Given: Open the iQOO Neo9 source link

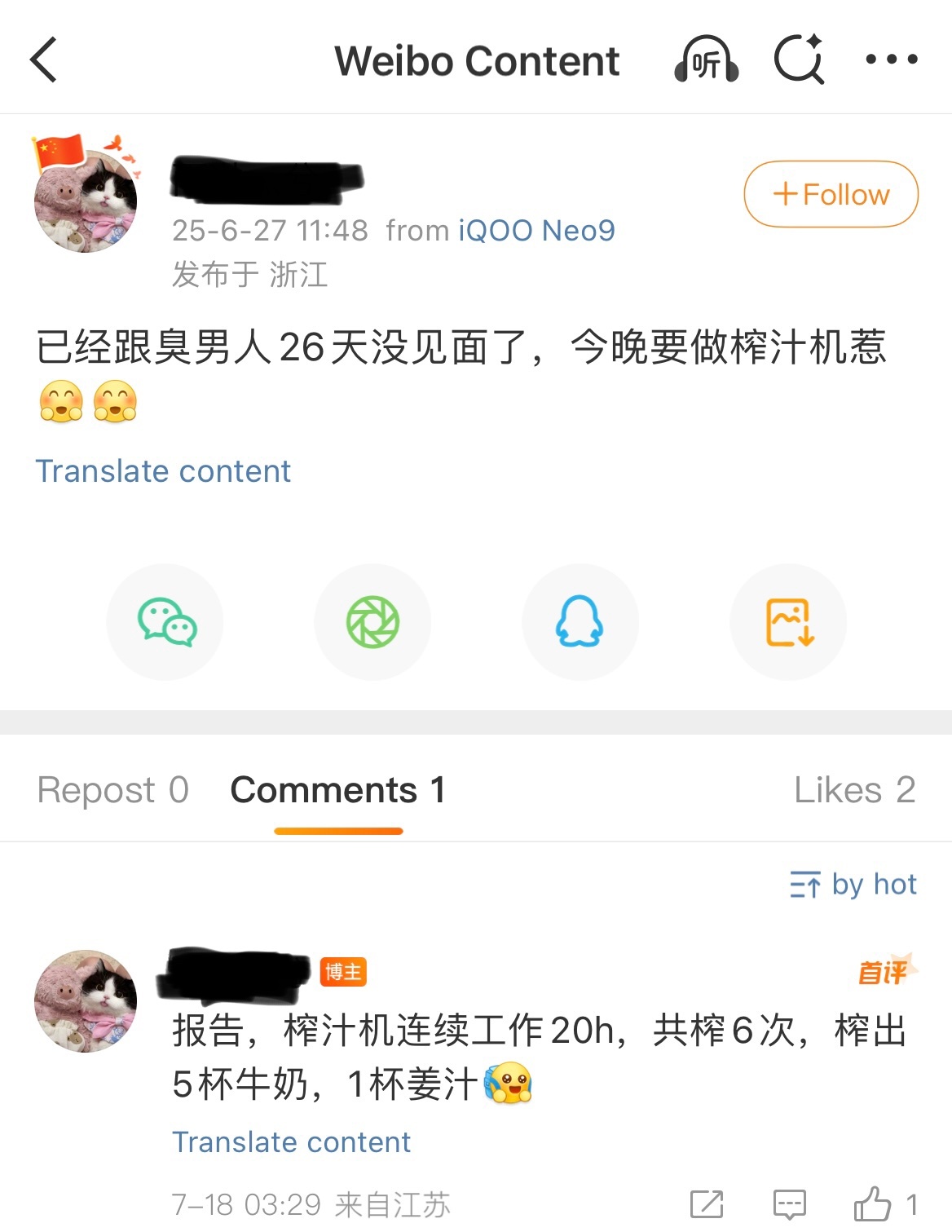Looking at the screenshot, I should click(536, 231).
